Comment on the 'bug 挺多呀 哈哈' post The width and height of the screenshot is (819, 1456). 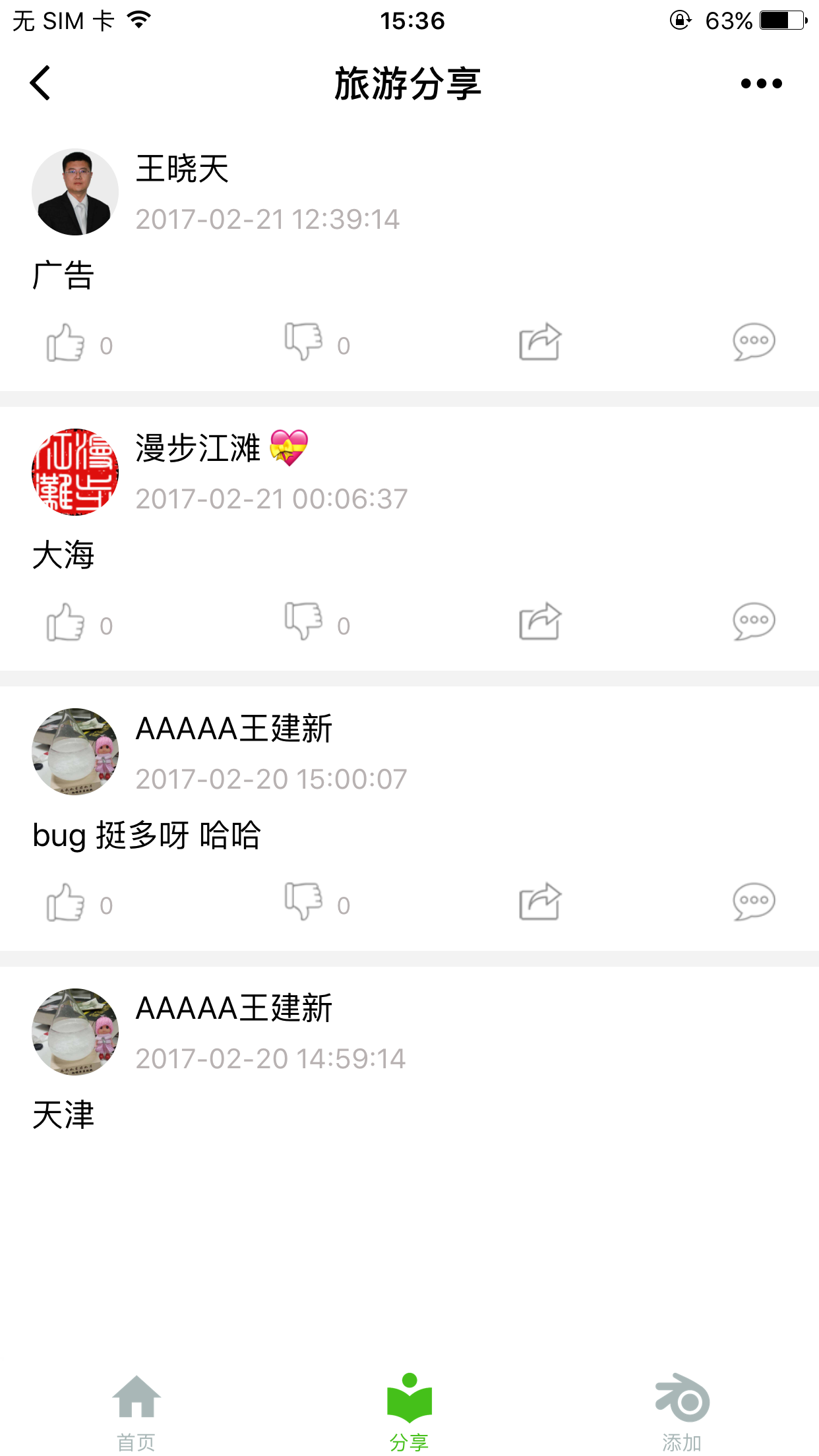pos(754,901)
